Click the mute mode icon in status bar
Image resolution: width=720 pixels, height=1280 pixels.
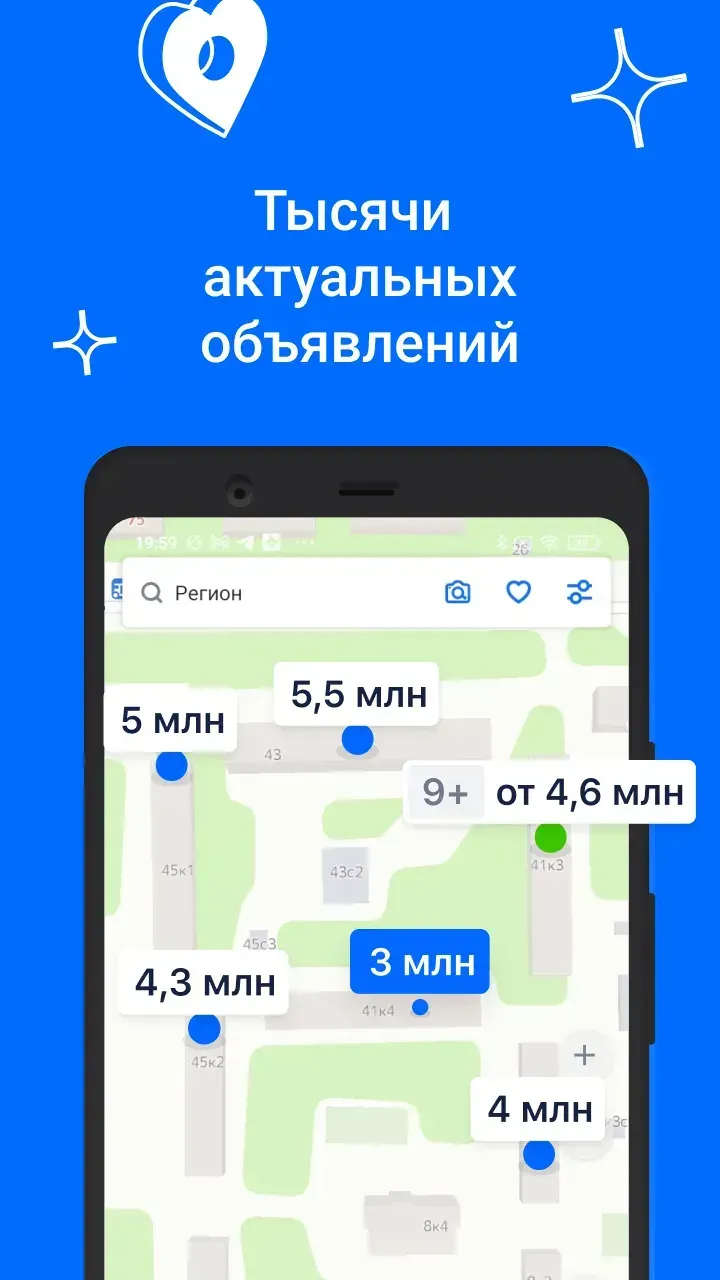(192, 544)
